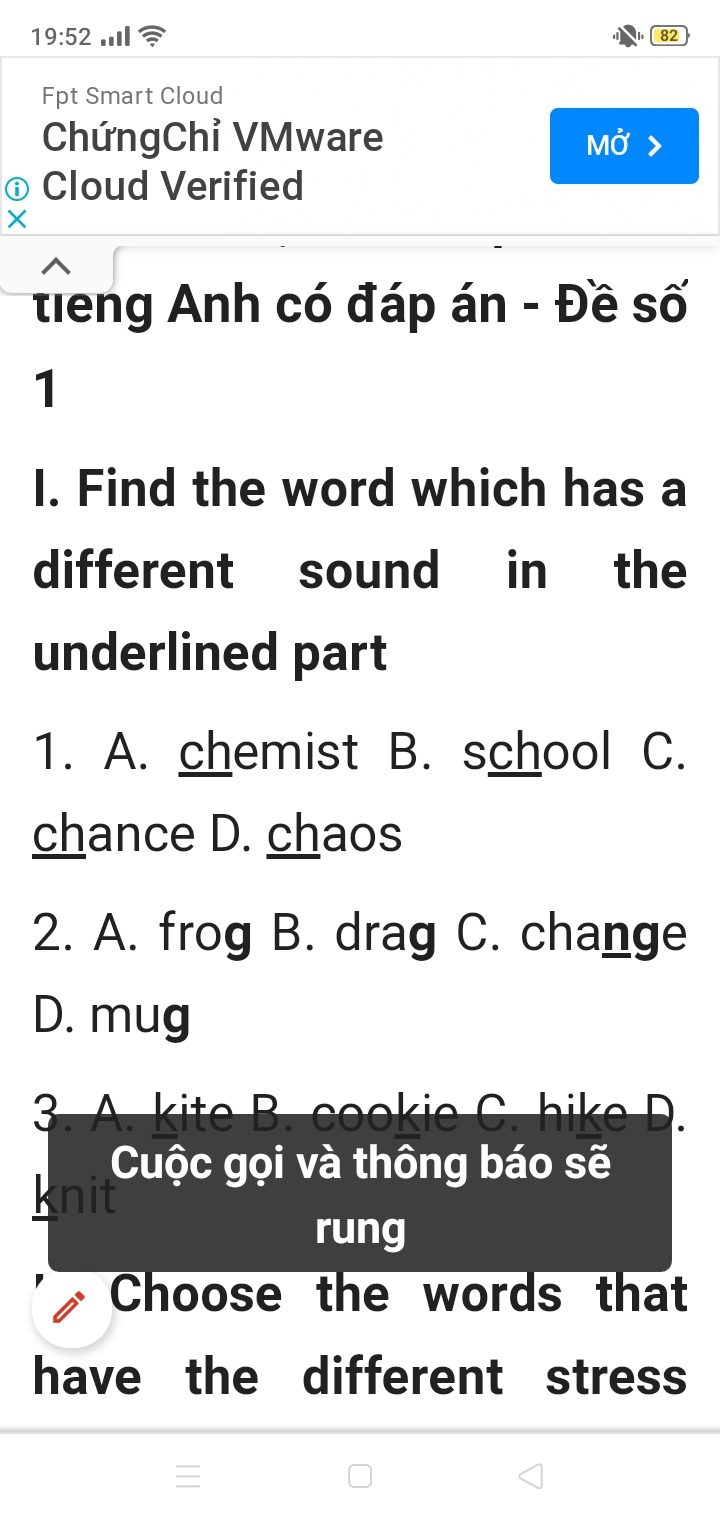Tap the red pencil edit button
This screenshot has width=720, height=1520.
click(70, 1307)
